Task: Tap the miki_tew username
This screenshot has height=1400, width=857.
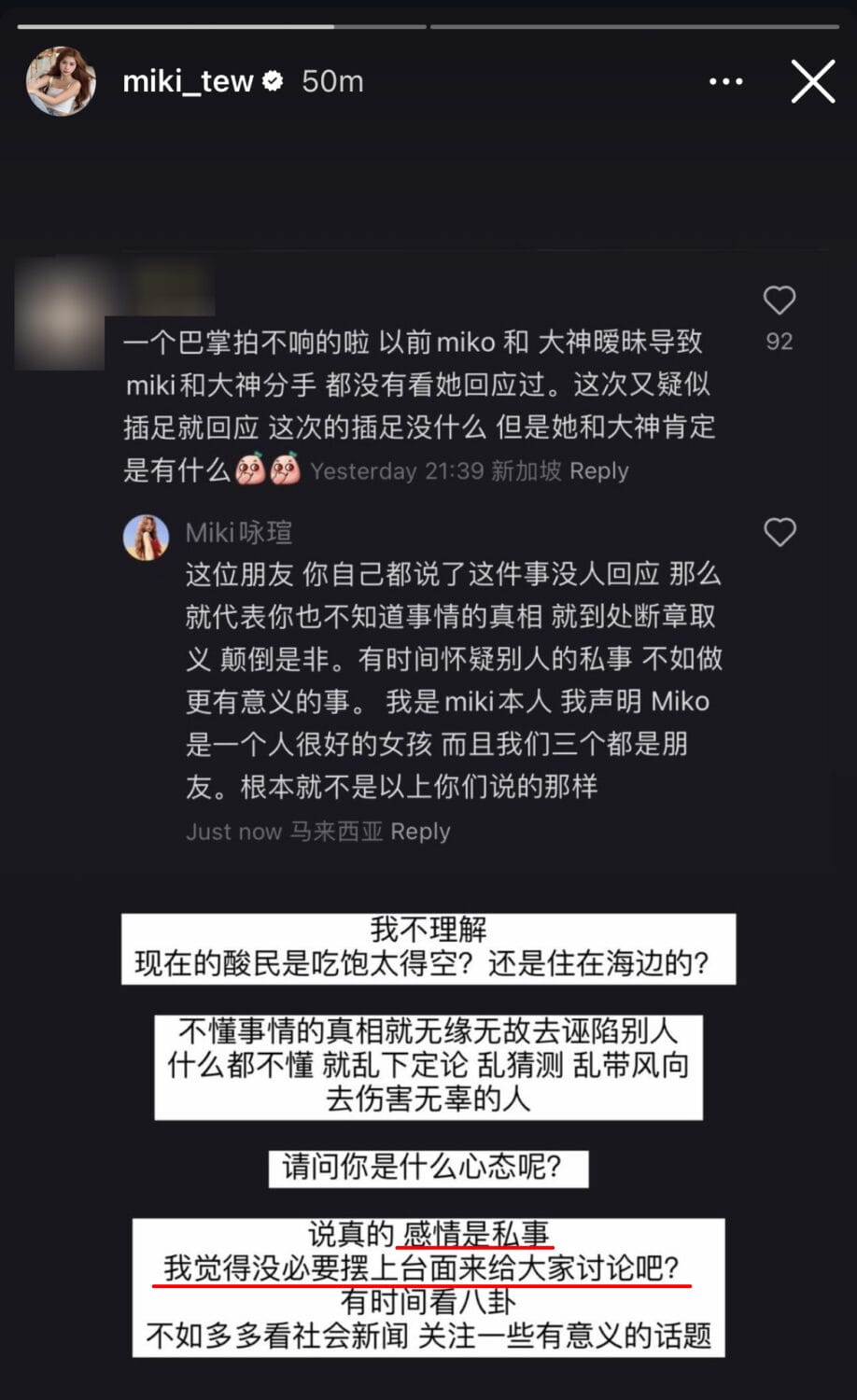Action: click(188, 82)
